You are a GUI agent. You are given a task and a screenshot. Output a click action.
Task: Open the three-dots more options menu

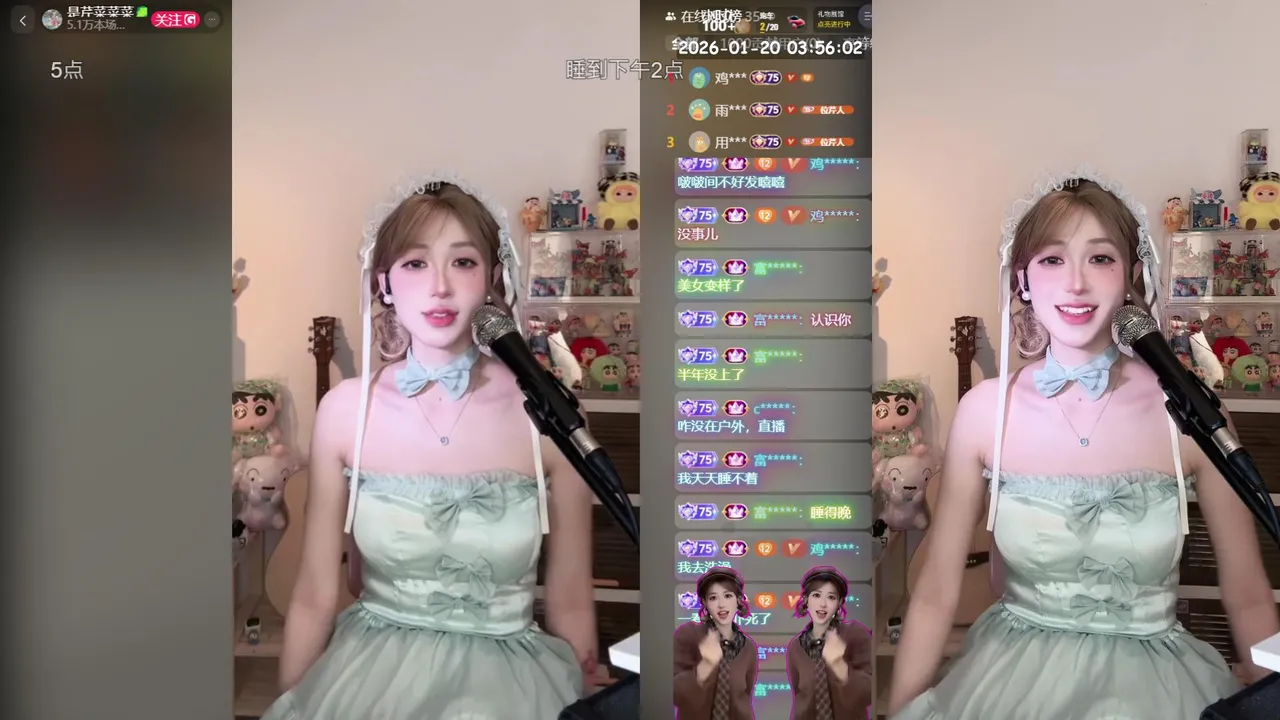211,19
